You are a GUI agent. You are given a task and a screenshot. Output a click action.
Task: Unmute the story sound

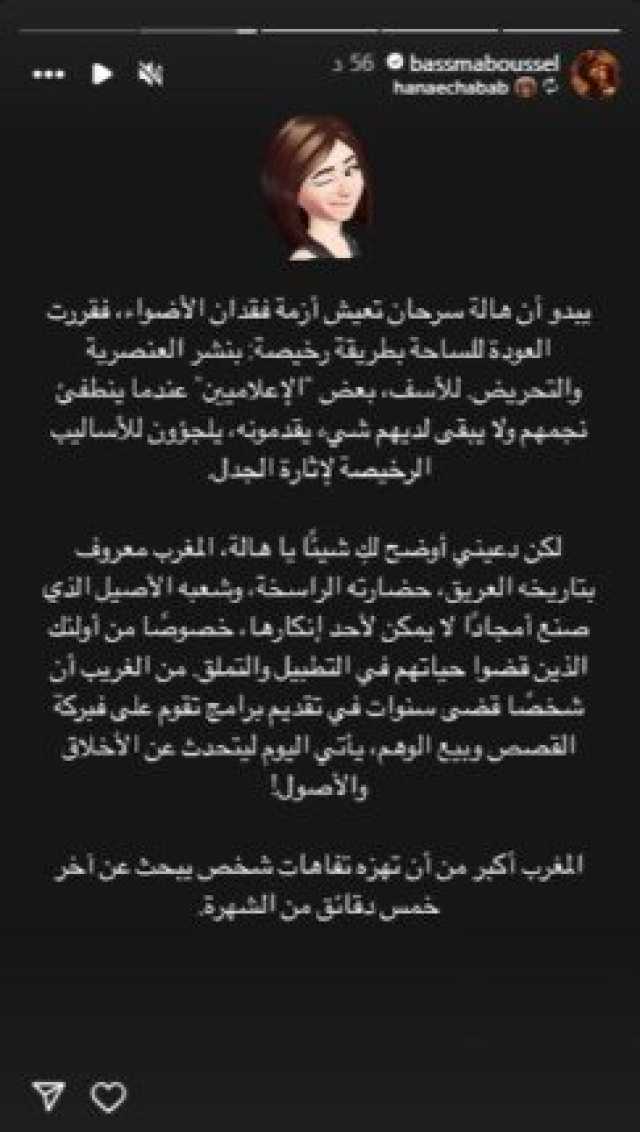tap(151, 75)
